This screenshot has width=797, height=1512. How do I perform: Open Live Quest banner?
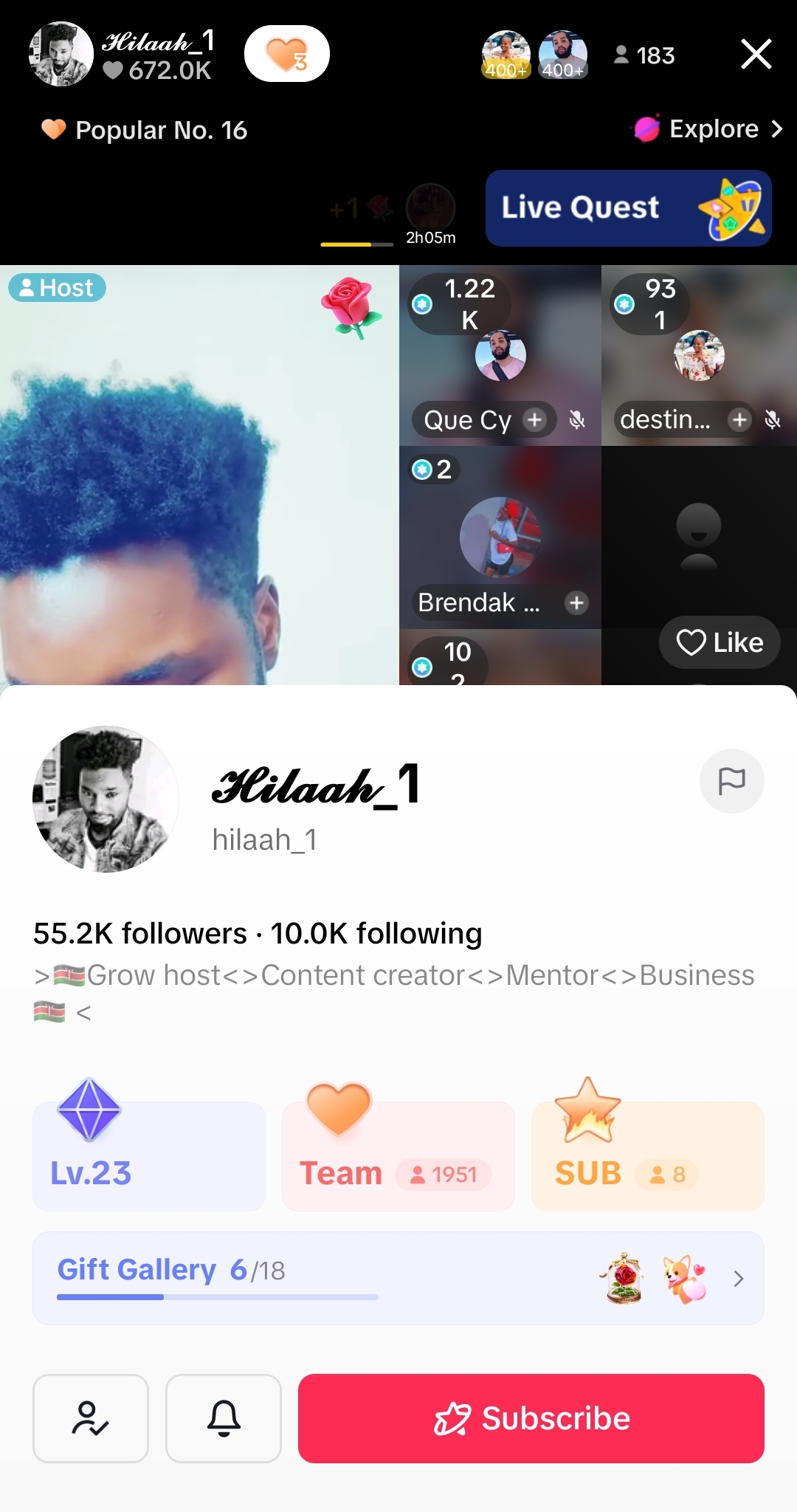click(x=628, y=208)
